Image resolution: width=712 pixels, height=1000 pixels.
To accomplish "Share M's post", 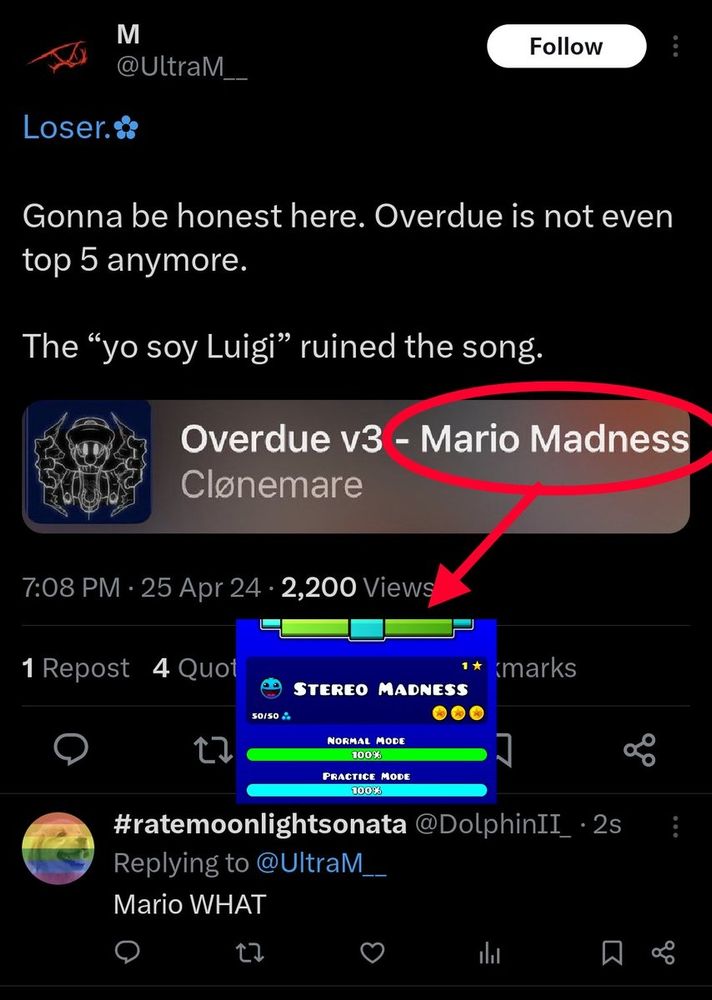I will 640,749.
